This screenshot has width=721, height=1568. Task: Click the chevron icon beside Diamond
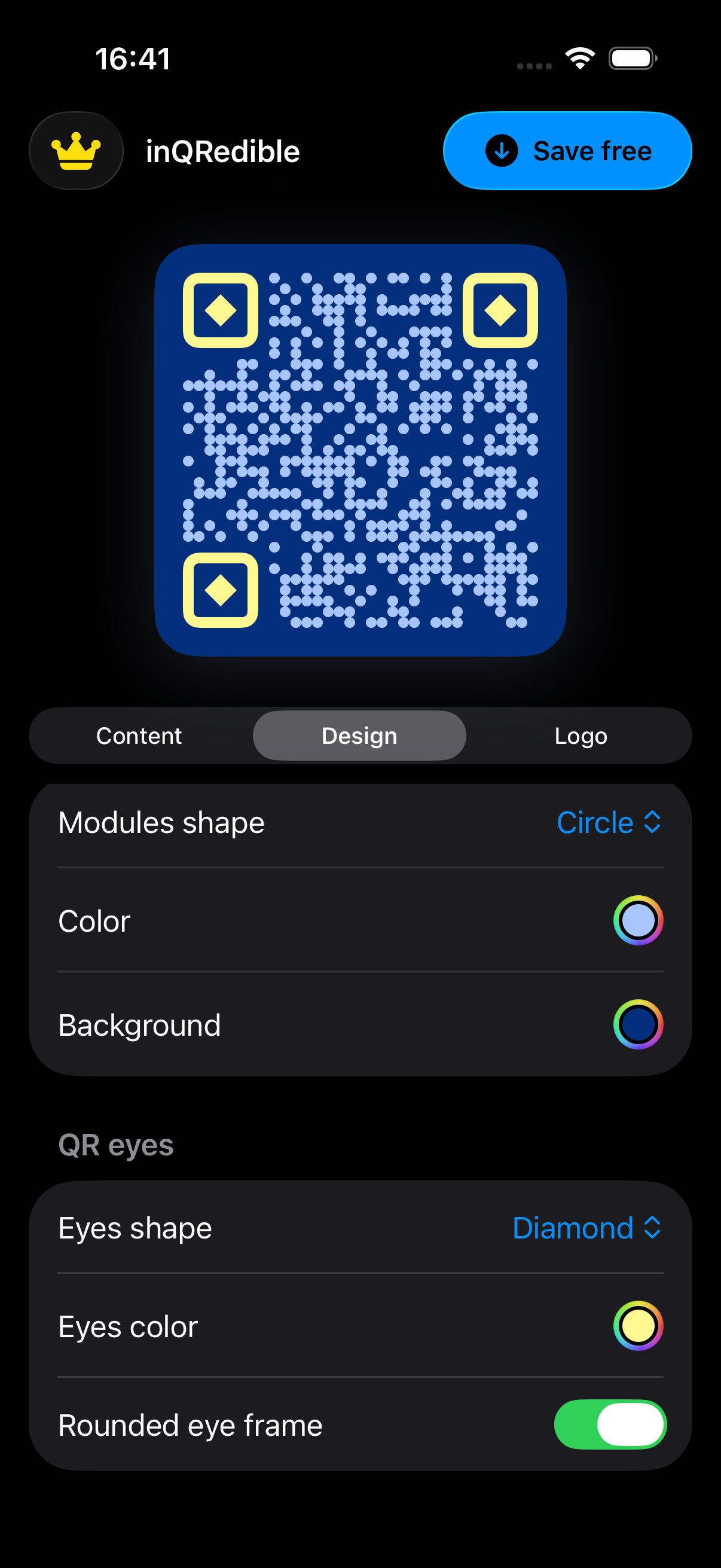[652, 1228]
